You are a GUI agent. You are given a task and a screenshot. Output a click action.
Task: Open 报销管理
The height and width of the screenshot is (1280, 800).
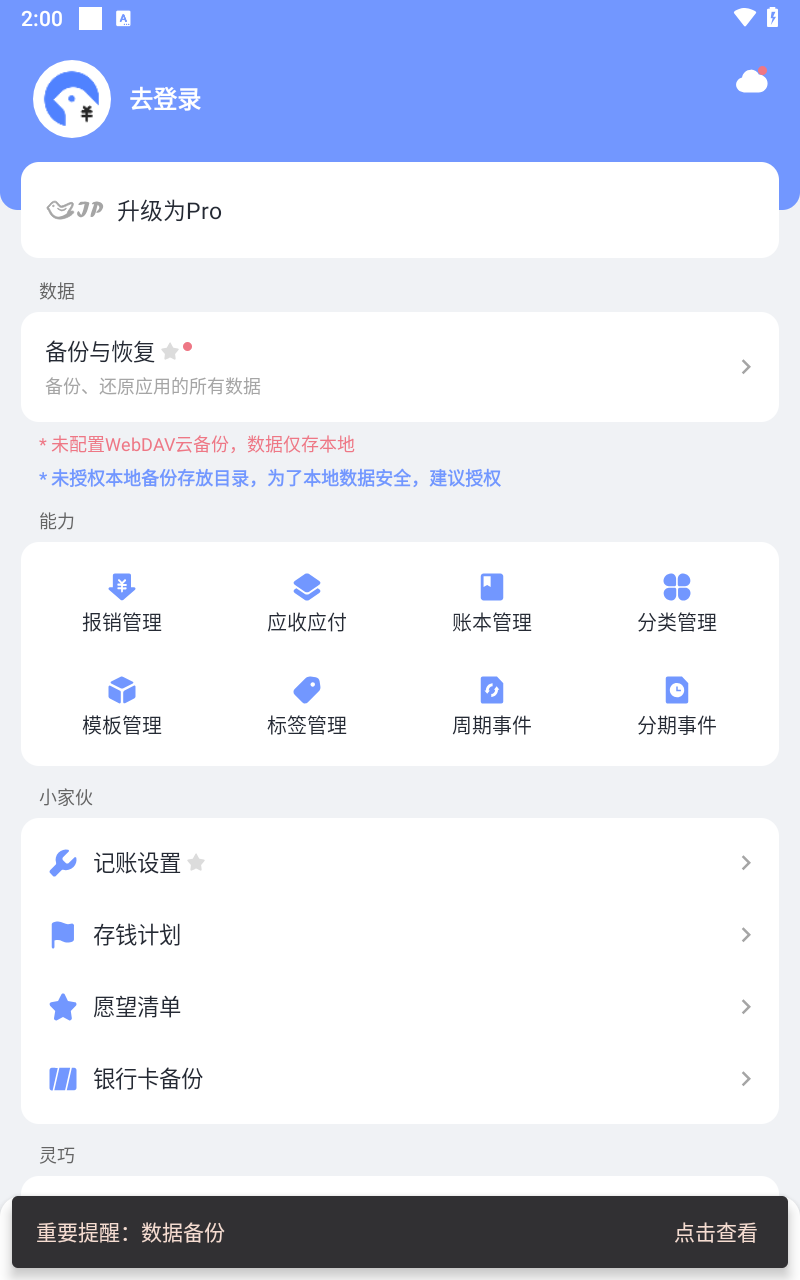coord(122,604)
